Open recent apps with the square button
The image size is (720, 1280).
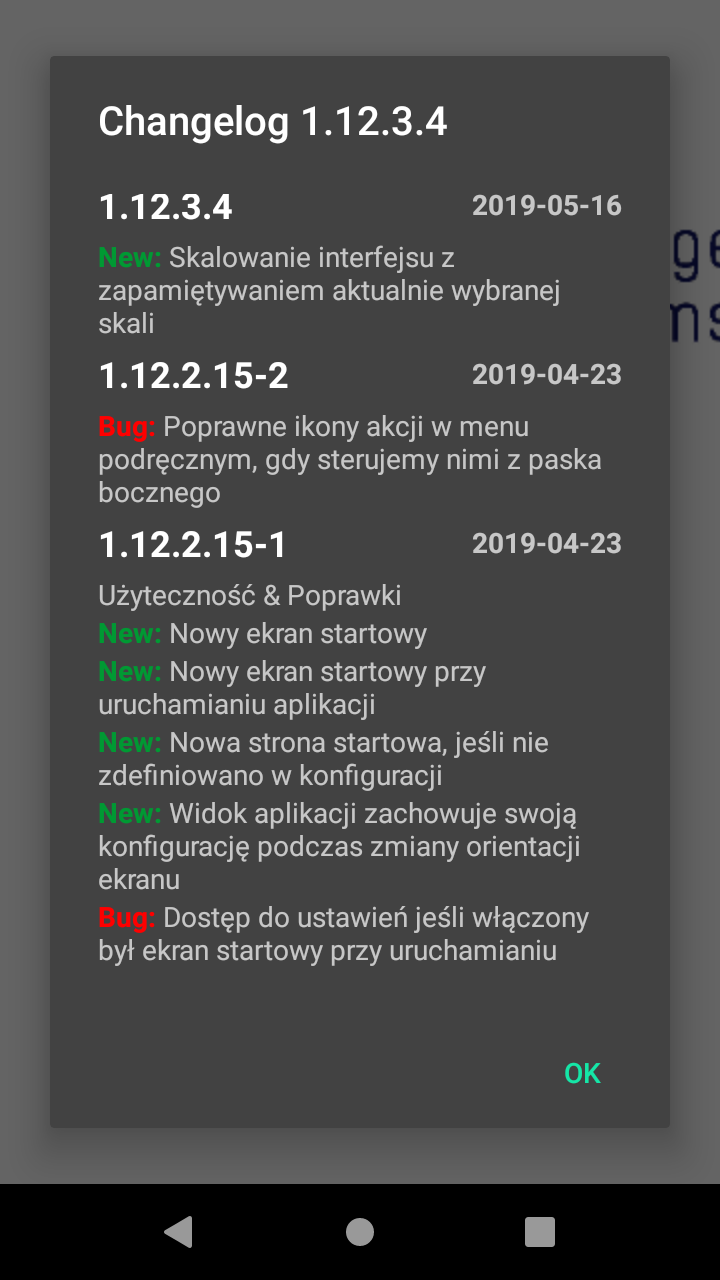pos(539,1232)
